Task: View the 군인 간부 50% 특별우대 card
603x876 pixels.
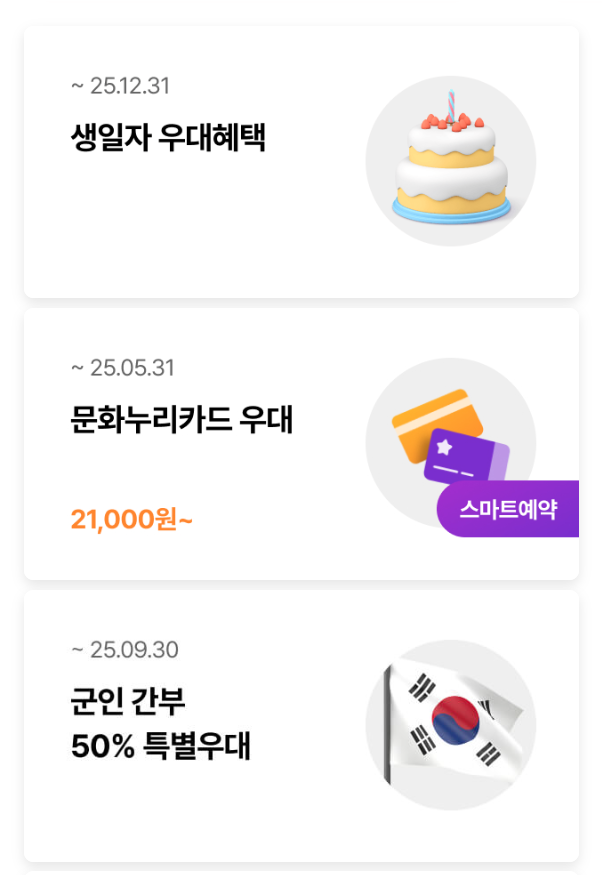Action: 160,724
